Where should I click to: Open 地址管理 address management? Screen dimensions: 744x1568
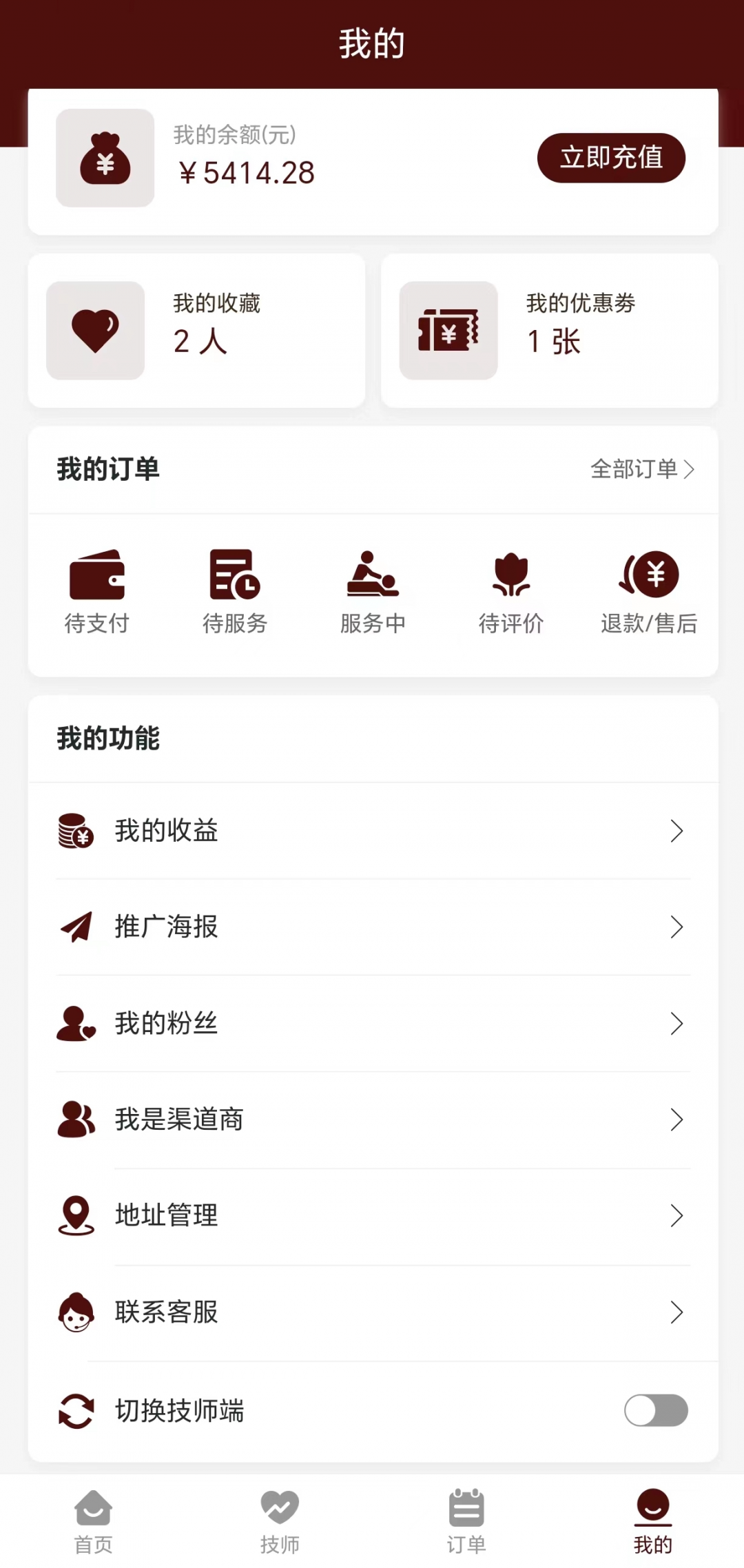373,1216
